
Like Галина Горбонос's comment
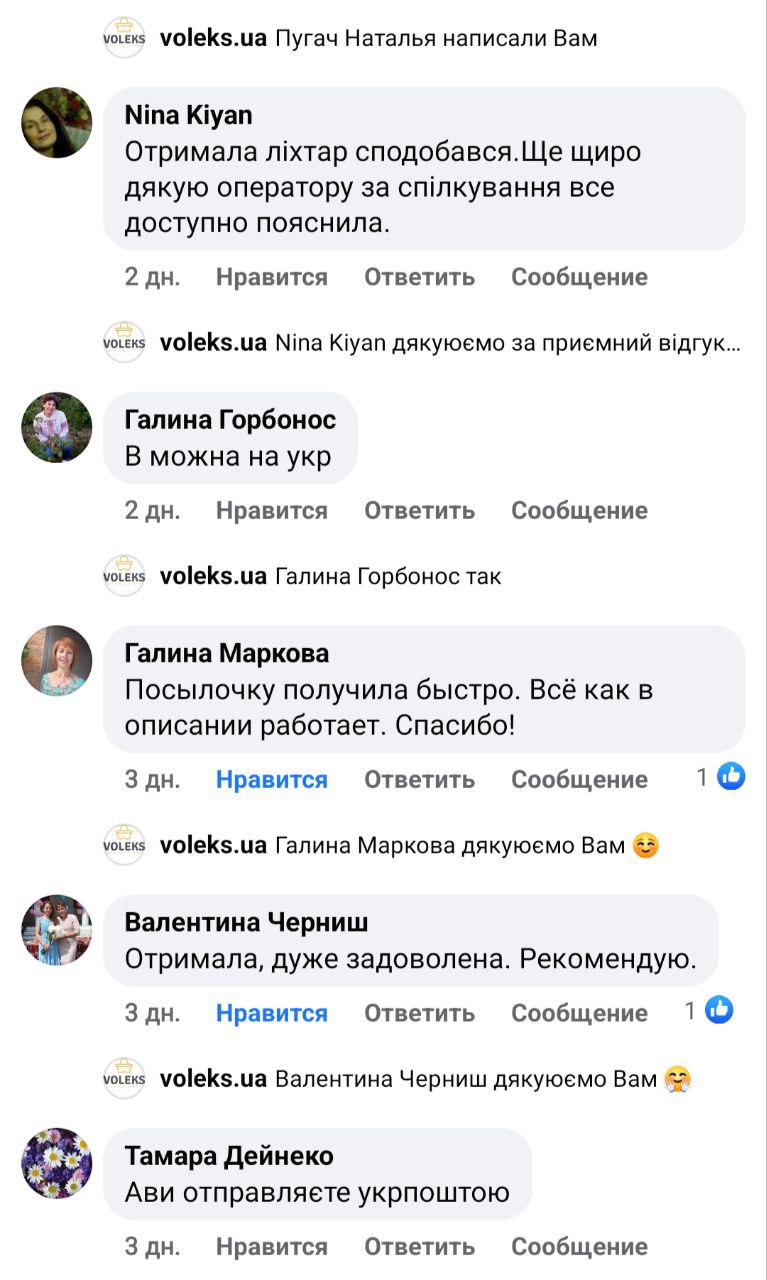coord(271,510)
